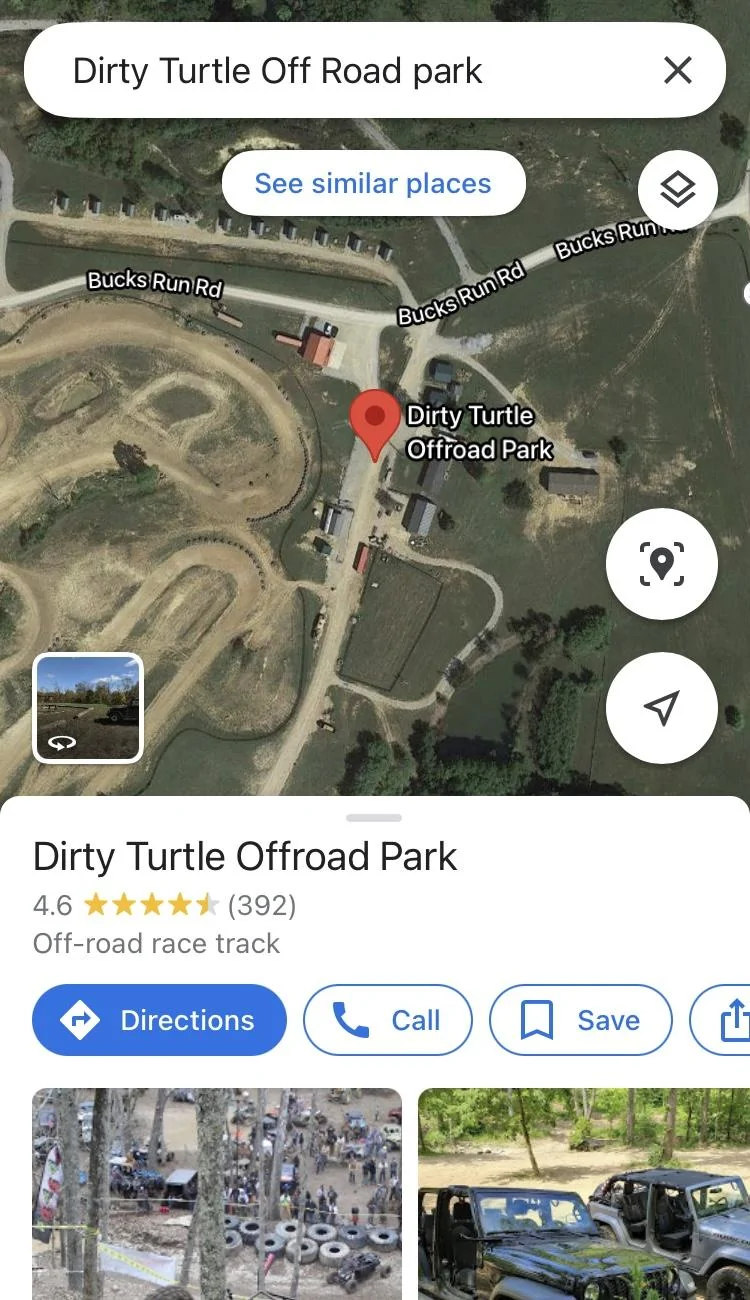Share this place
The width and height of the screenshot is (750, 1300).
(x=723, y=1020)
